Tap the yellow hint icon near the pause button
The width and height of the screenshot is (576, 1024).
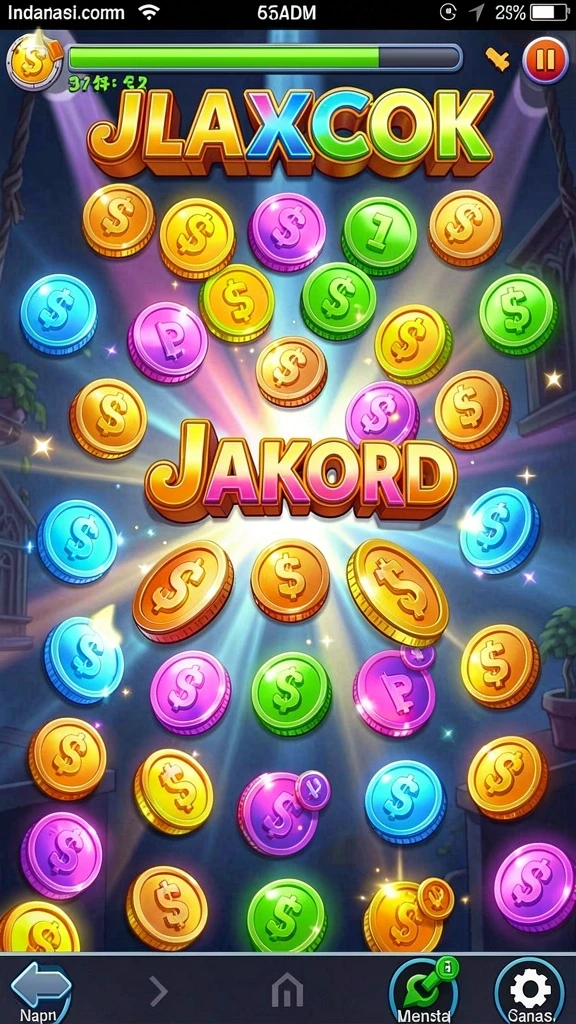(498, 61)
